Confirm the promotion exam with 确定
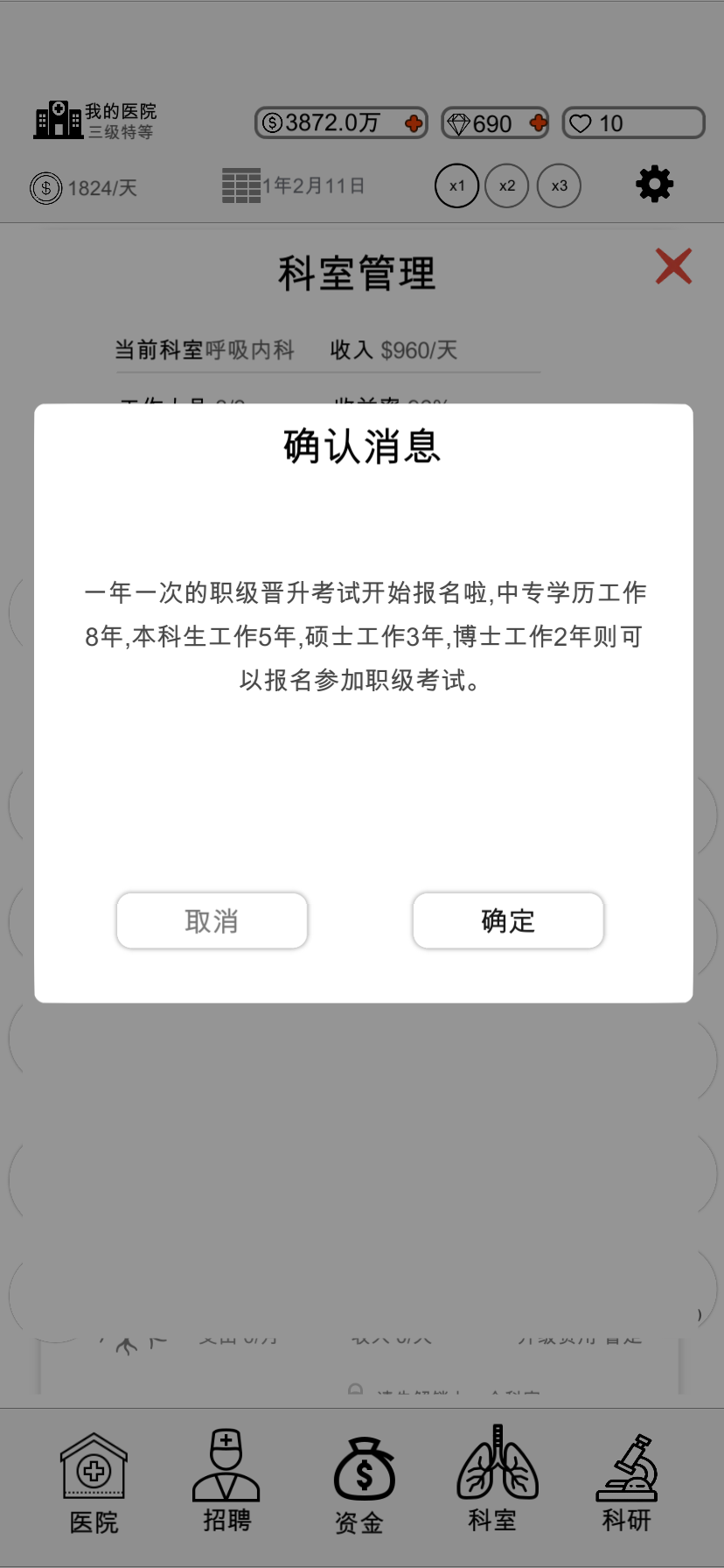This screenshot has width=724, height=1568. pyautogui.click(x=508, y=920)
